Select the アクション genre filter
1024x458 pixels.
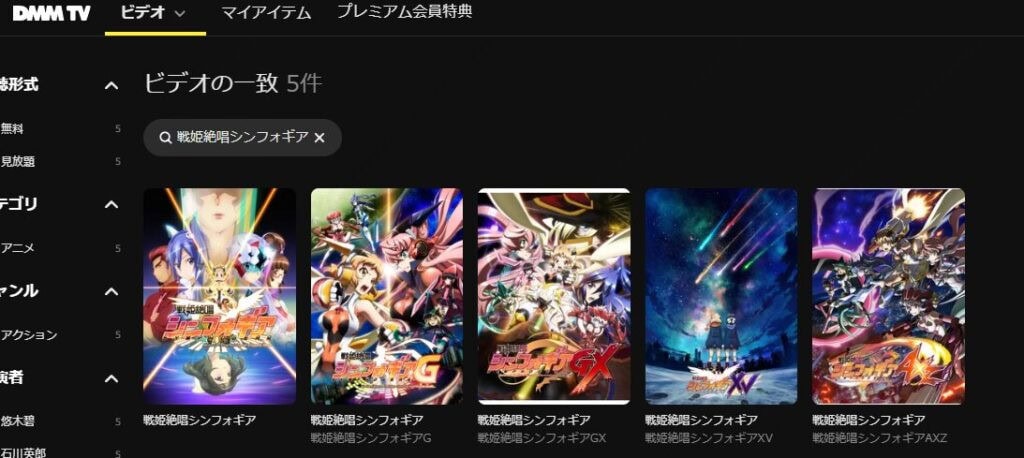[x=28, y=335]
